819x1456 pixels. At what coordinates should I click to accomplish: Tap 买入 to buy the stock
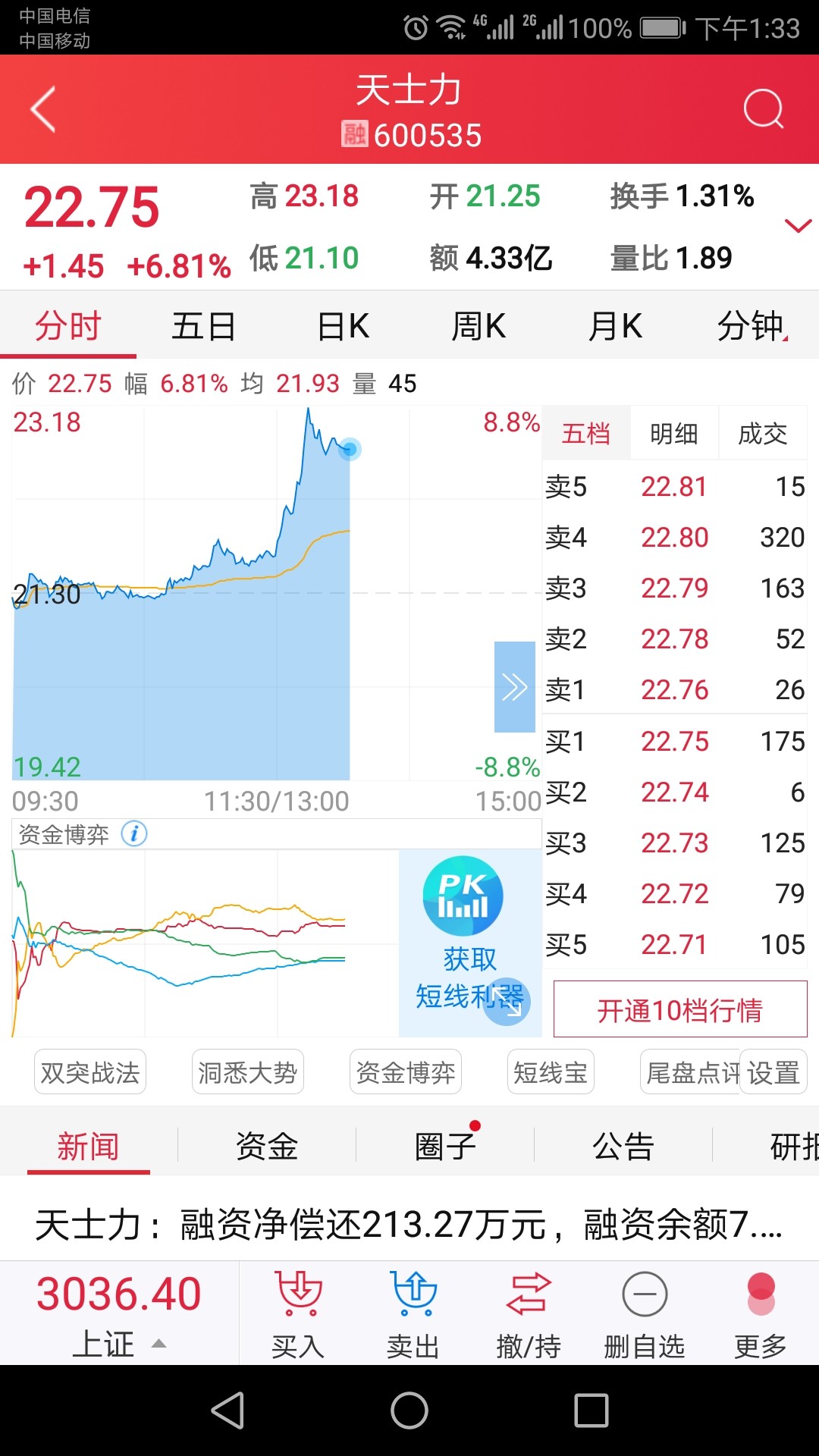tap(298, 1314)
